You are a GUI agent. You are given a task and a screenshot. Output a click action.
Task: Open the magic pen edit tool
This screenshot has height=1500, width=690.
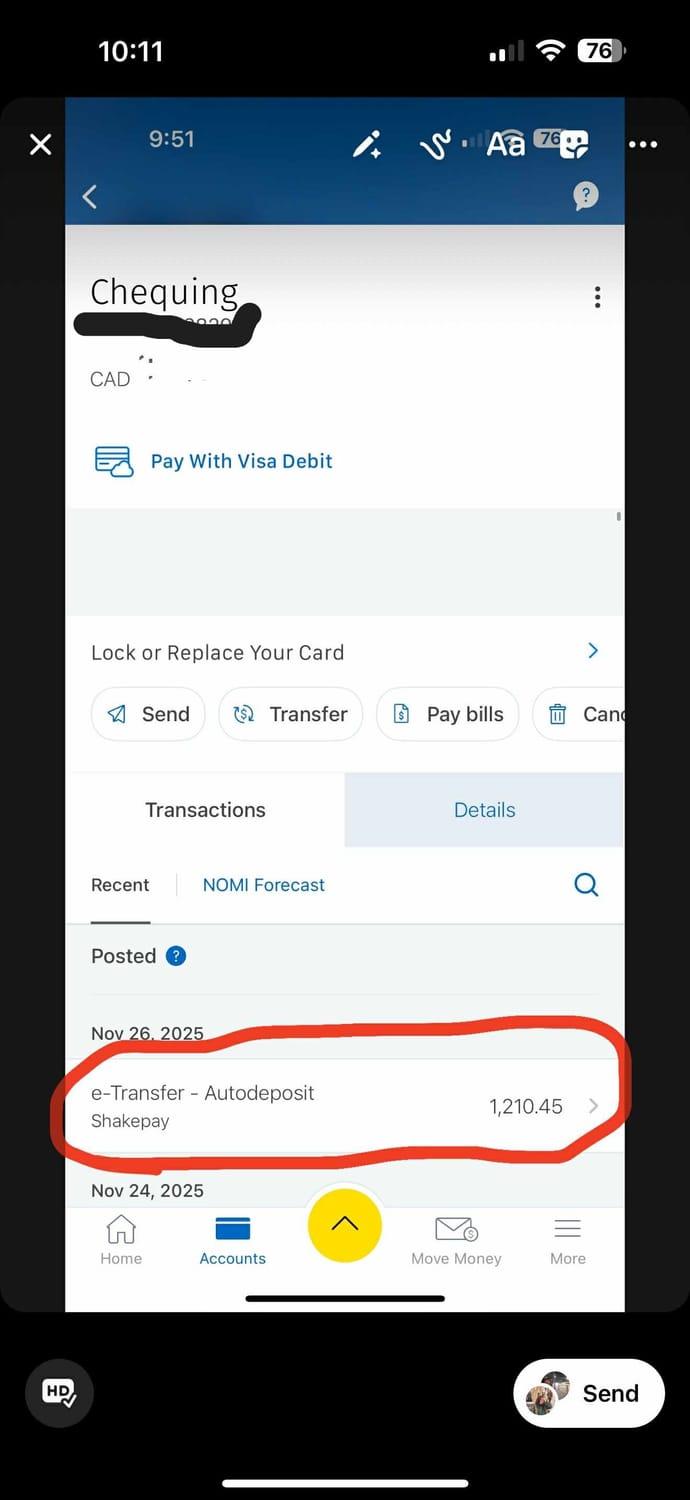[367, 146]
